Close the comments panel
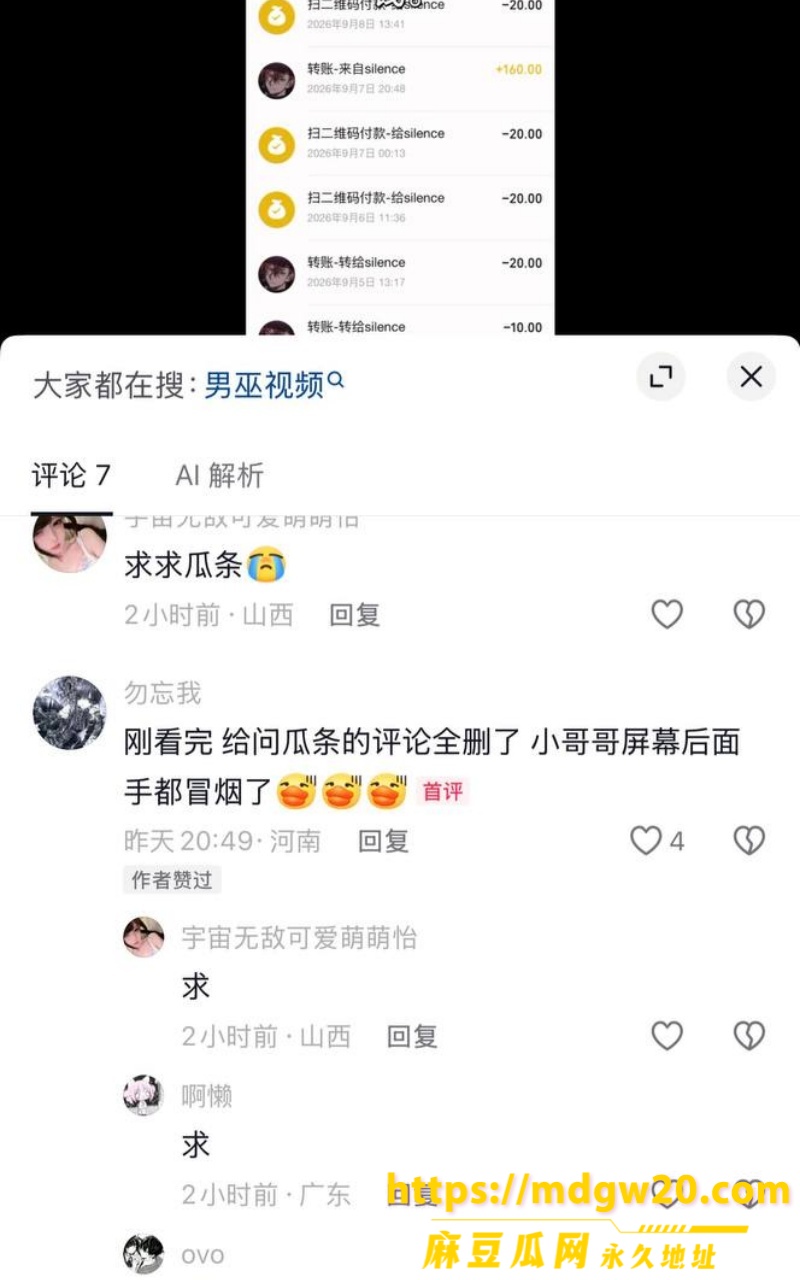This screenshot has height=1280, width=800. [751, 377]
